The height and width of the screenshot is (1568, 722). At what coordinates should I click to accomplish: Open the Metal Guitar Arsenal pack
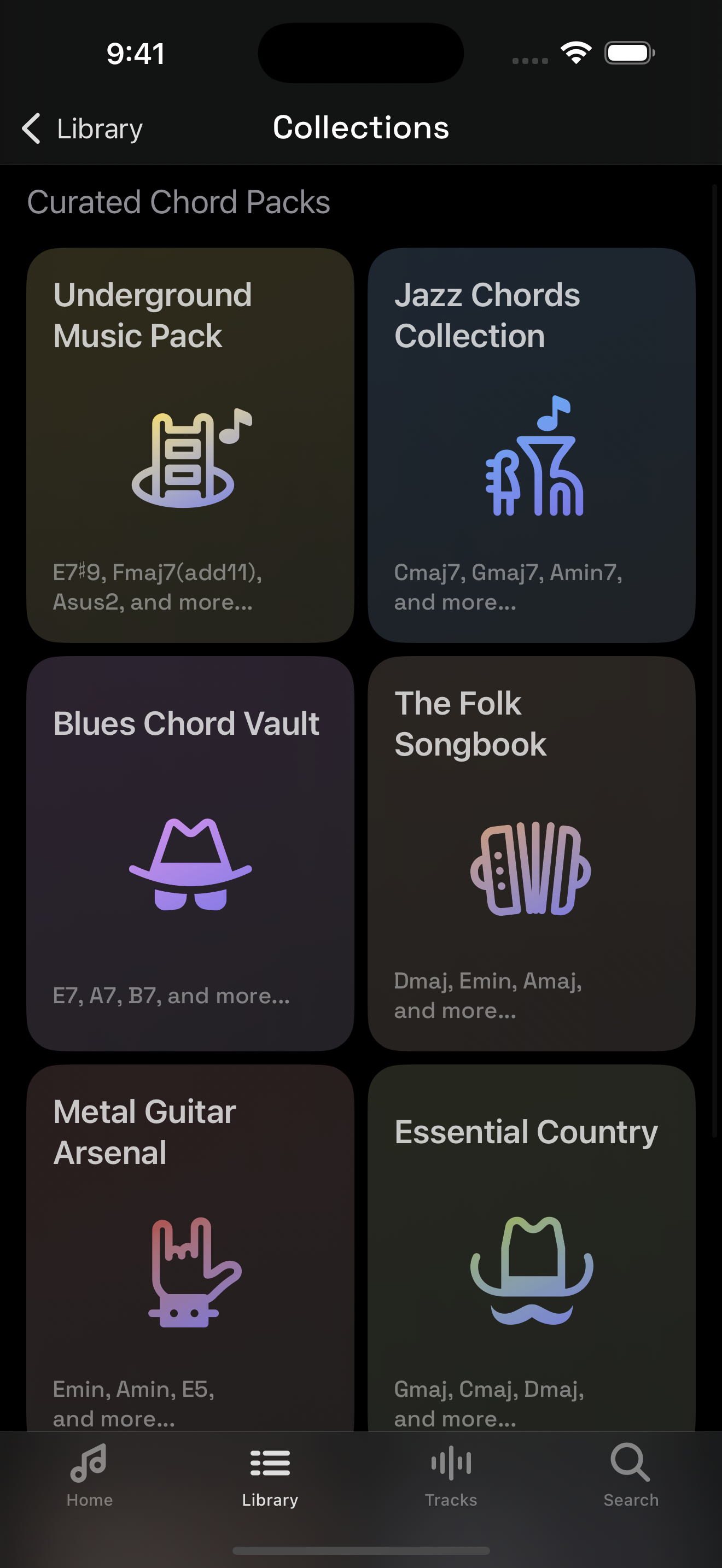click(190, 1248)
